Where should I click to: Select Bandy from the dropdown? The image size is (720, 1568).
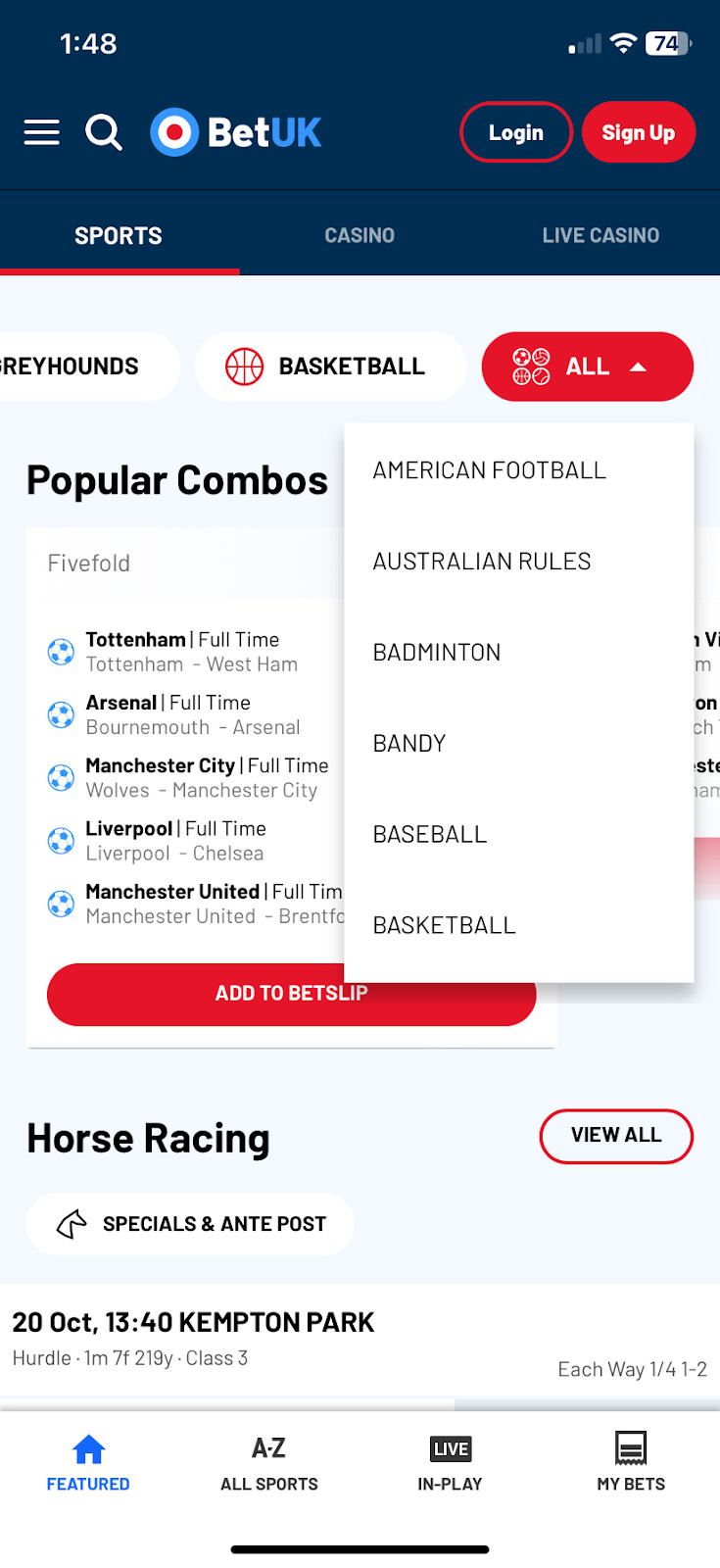point(409,744)
